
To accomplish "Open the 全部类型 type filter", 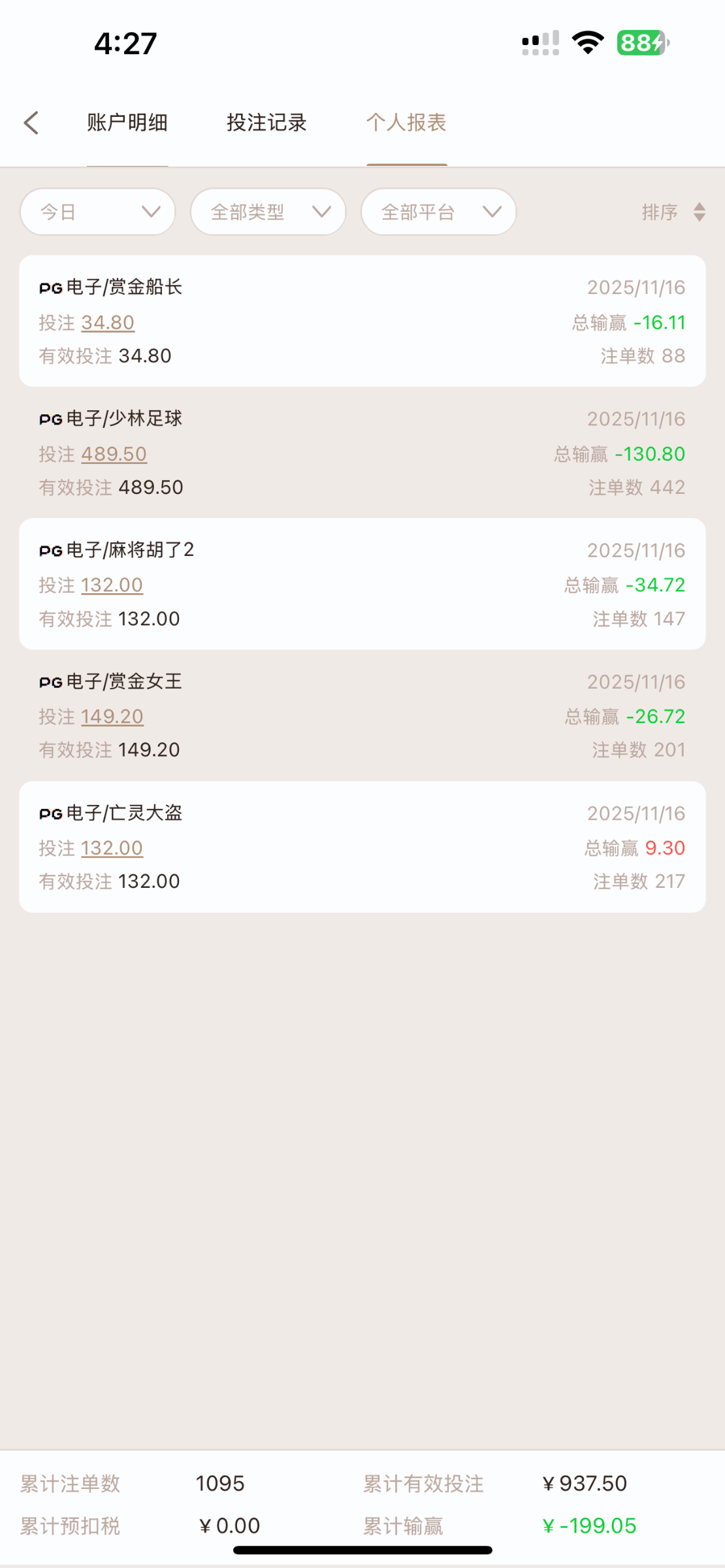I will (x=268, y=212).
